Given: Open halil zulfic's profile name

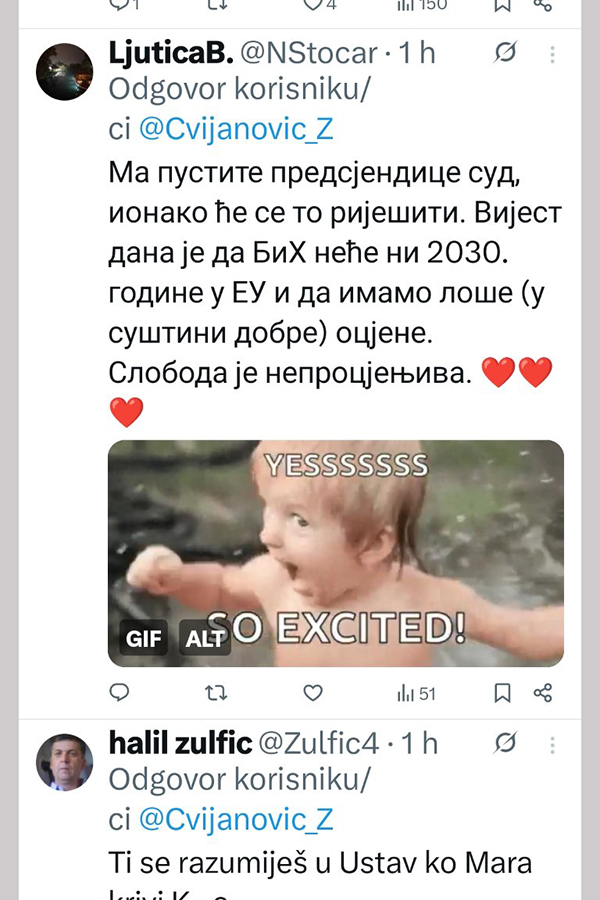Looking at the screenshot, I should [180, 743].
